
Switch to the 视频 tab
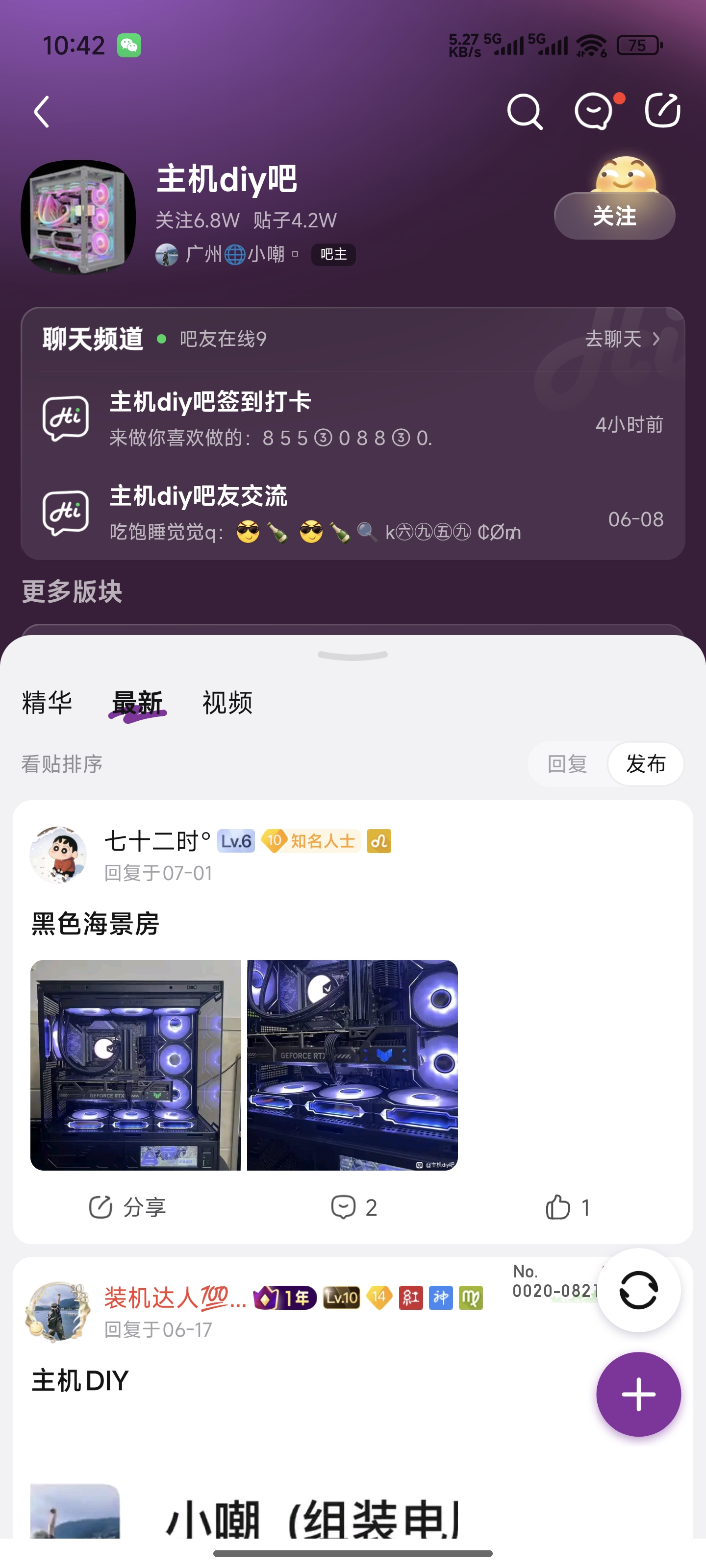click(227, 703)
